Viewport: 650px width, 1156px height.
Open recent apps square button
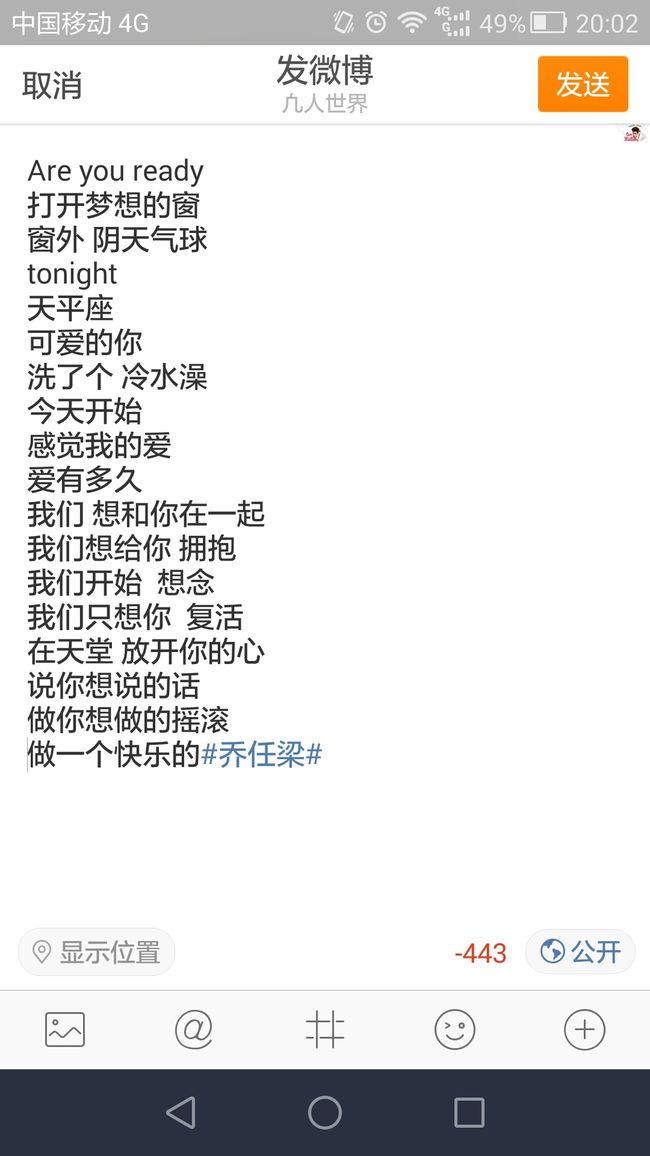tap(469, 1113)
